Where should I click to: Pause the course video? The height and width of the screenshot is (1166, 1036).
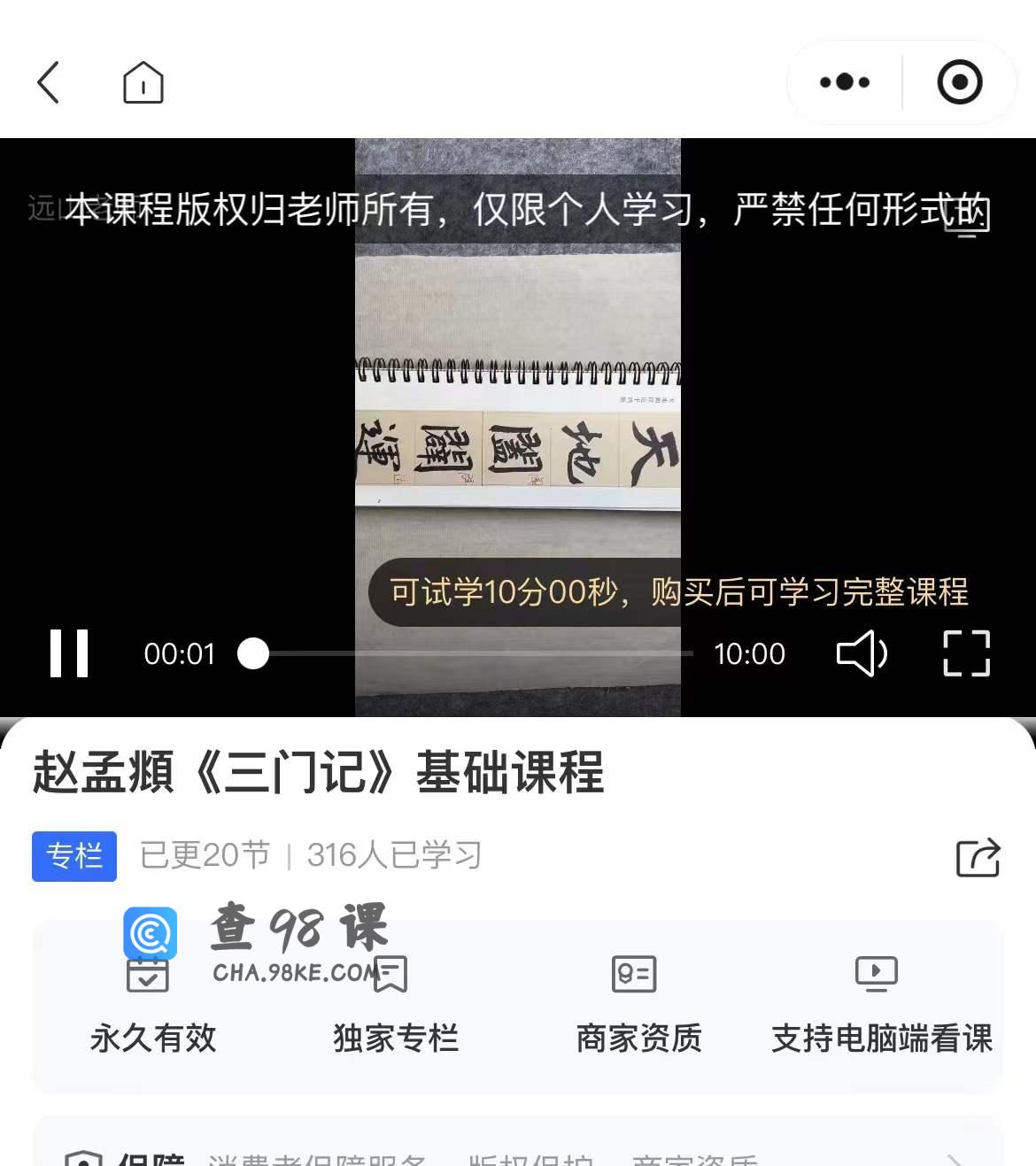(x=69, y=653)
